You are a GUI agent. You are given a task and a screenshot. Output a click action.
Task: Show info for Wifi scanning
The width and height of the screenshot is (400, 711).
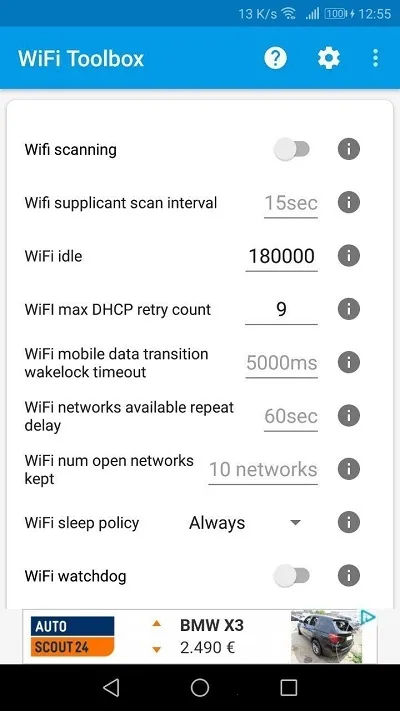pyautogui.click(x=349, y=149)
